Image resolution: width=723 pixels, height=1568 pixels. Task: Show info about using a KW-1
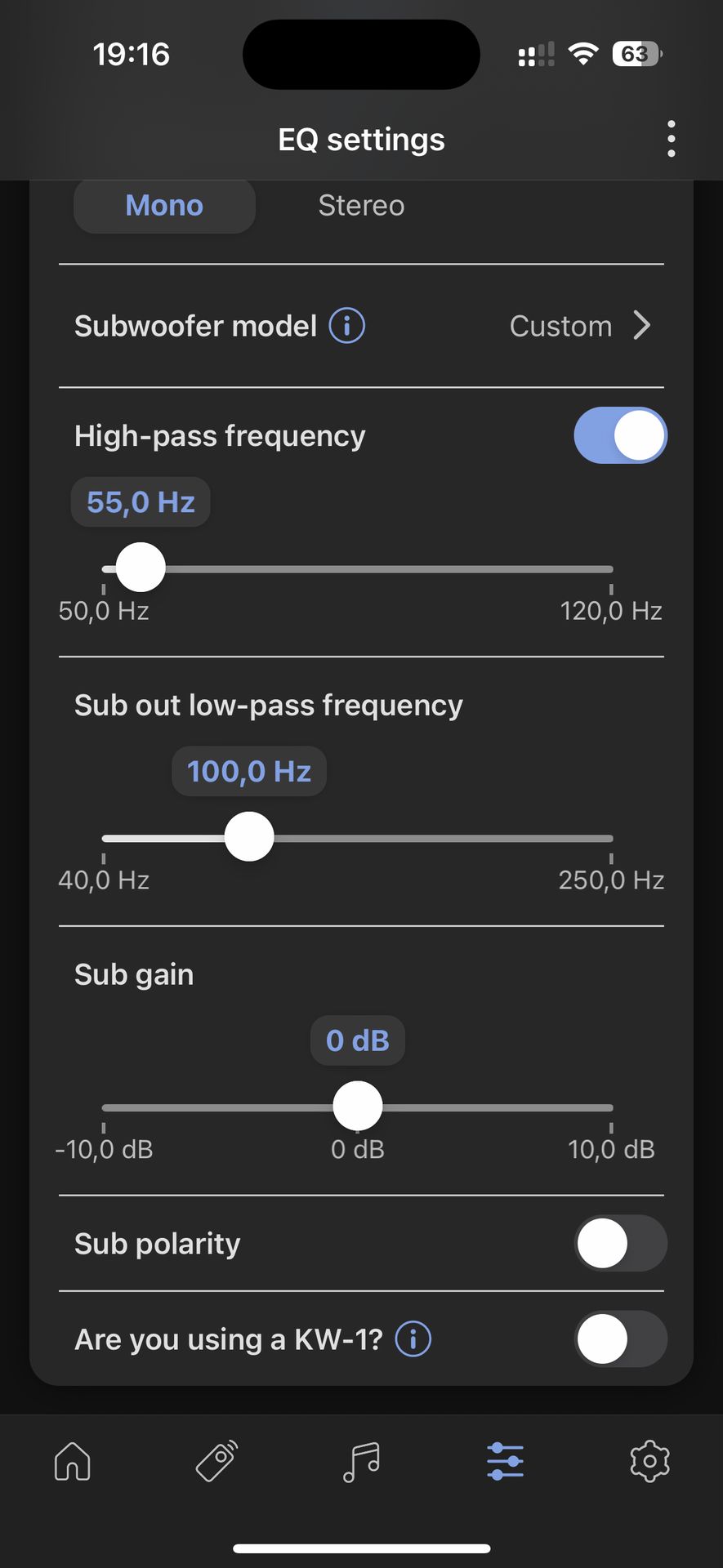413,1339
